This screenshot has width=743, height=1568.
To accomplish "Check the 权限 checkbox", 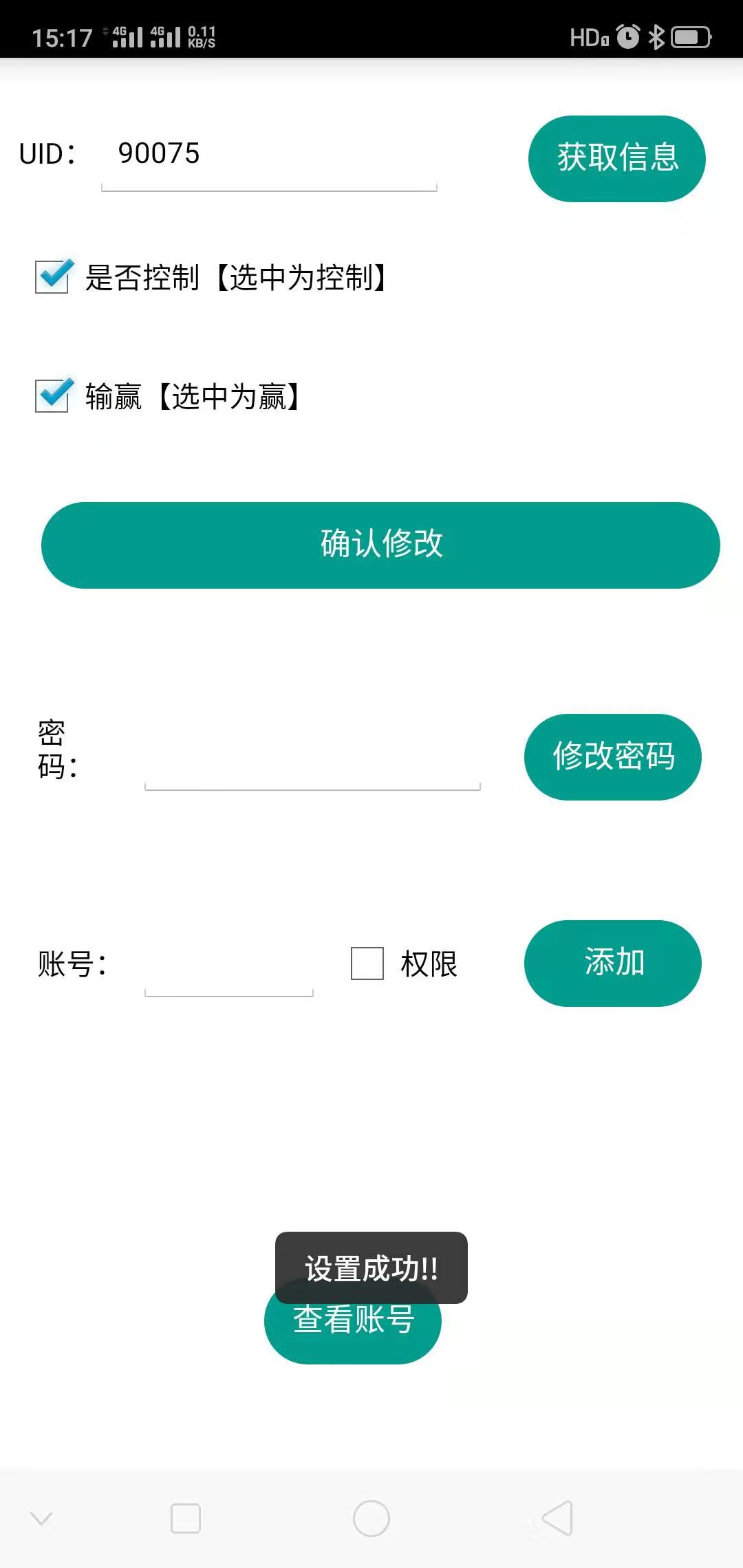I will coord(367,963).
